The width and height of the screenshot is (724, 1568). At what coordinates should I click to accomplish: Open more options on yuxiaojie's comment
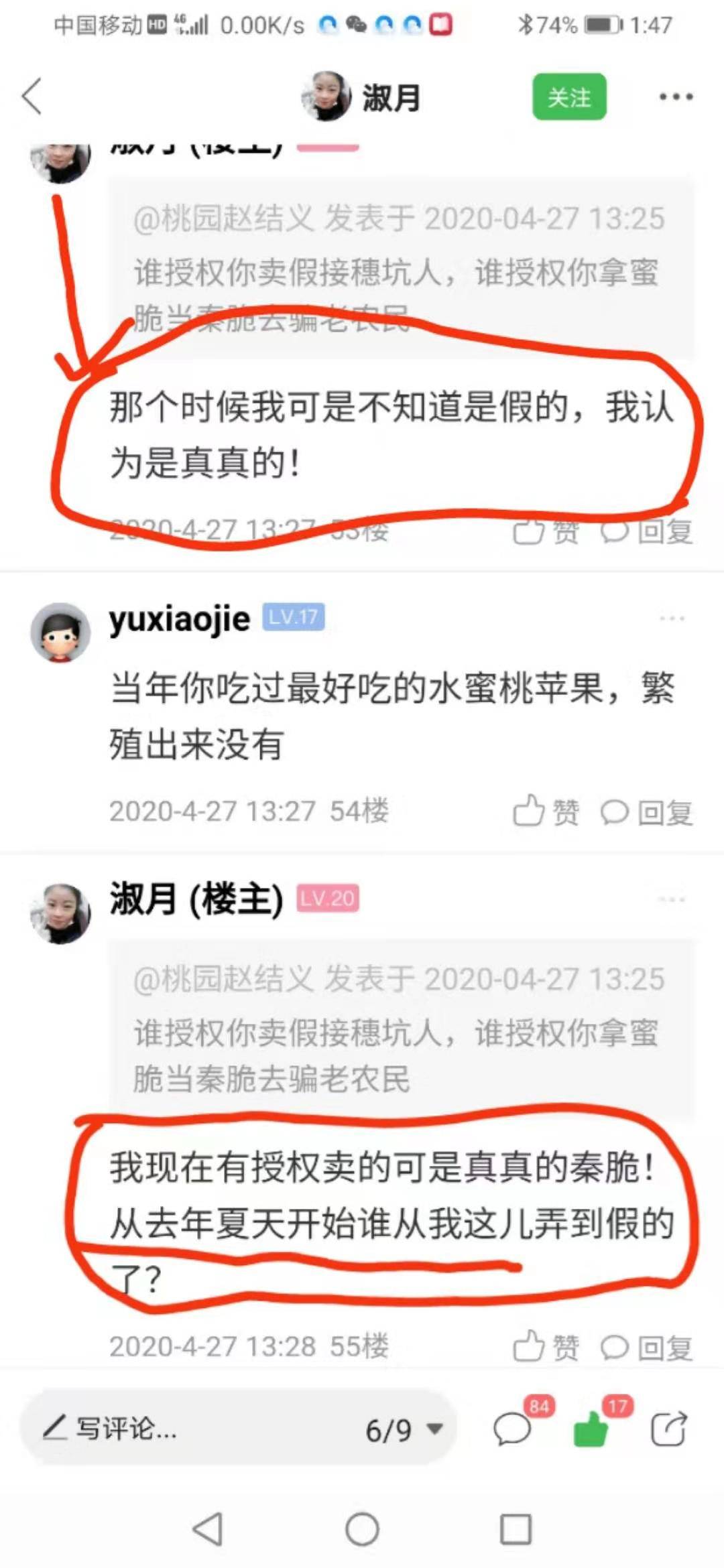coord(672,618)
